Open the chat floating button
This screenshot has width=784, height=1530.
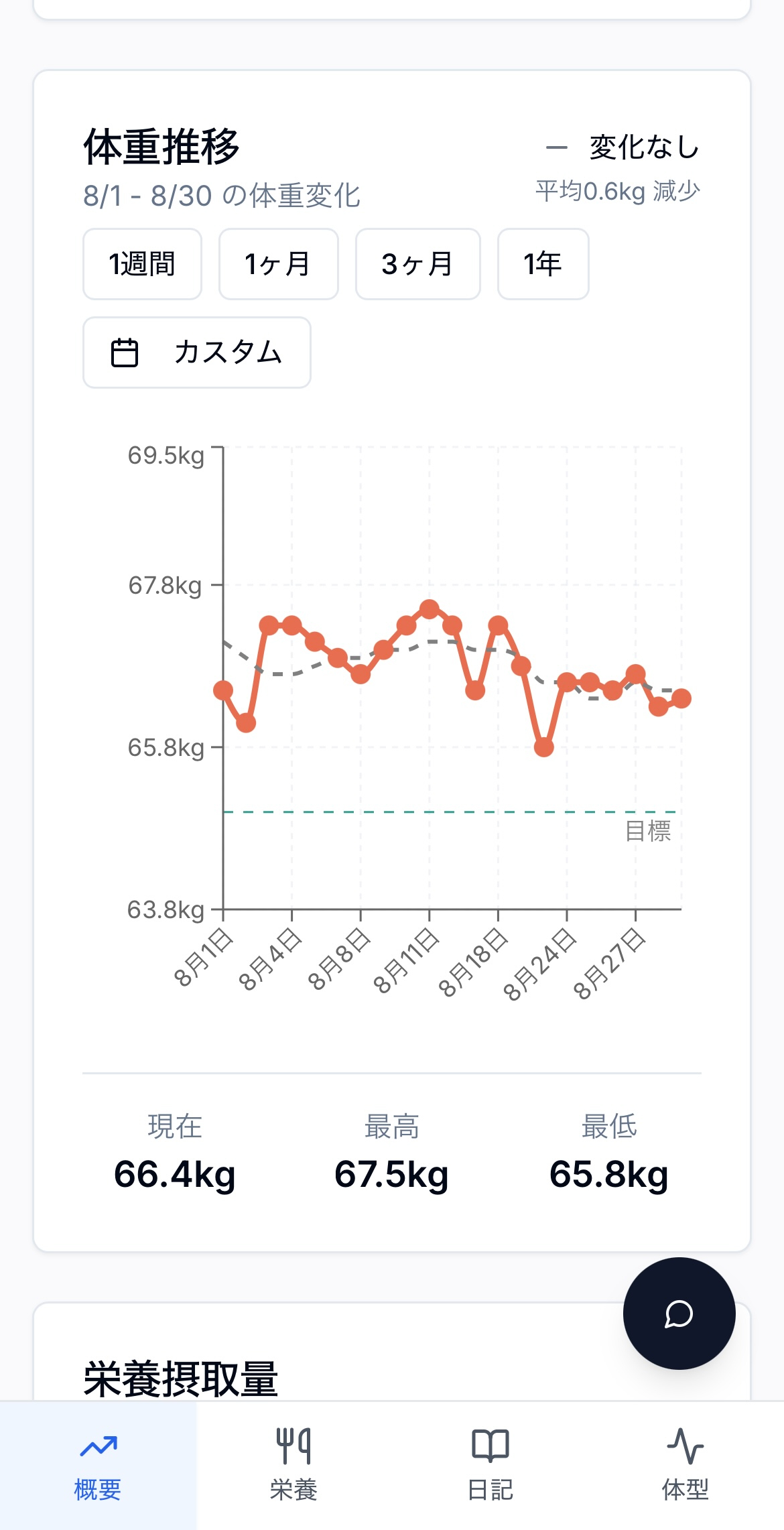point(679,1314)
